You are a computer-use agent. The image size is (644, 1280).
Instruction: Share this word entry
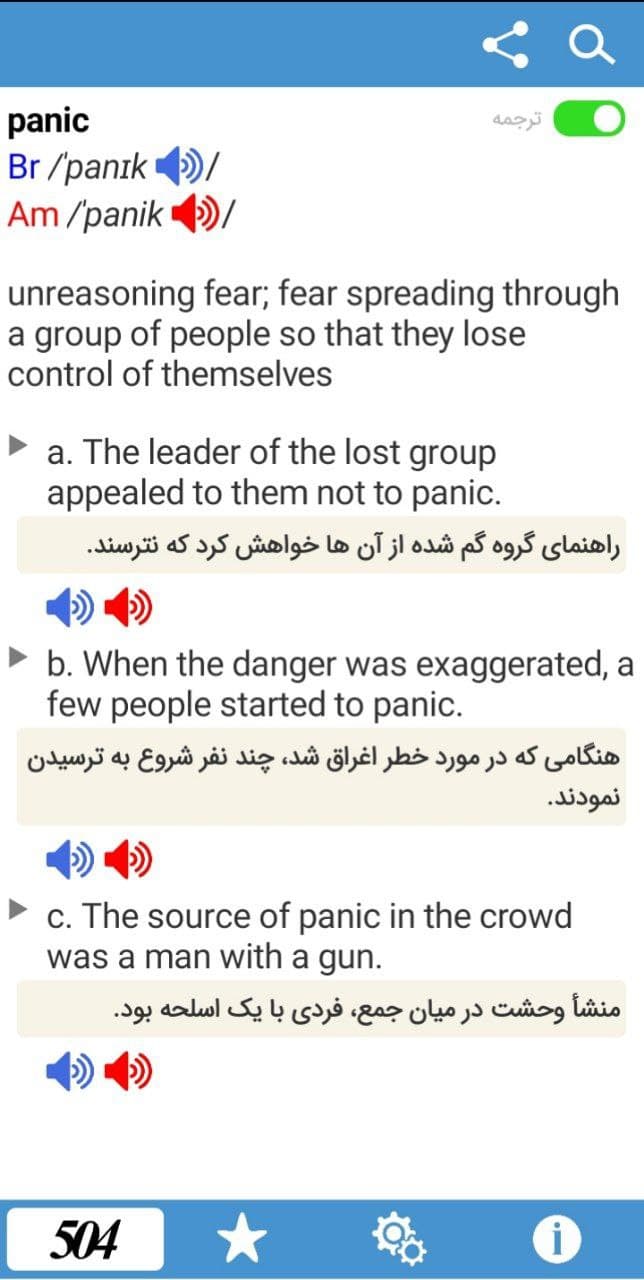tap(505, 44)
